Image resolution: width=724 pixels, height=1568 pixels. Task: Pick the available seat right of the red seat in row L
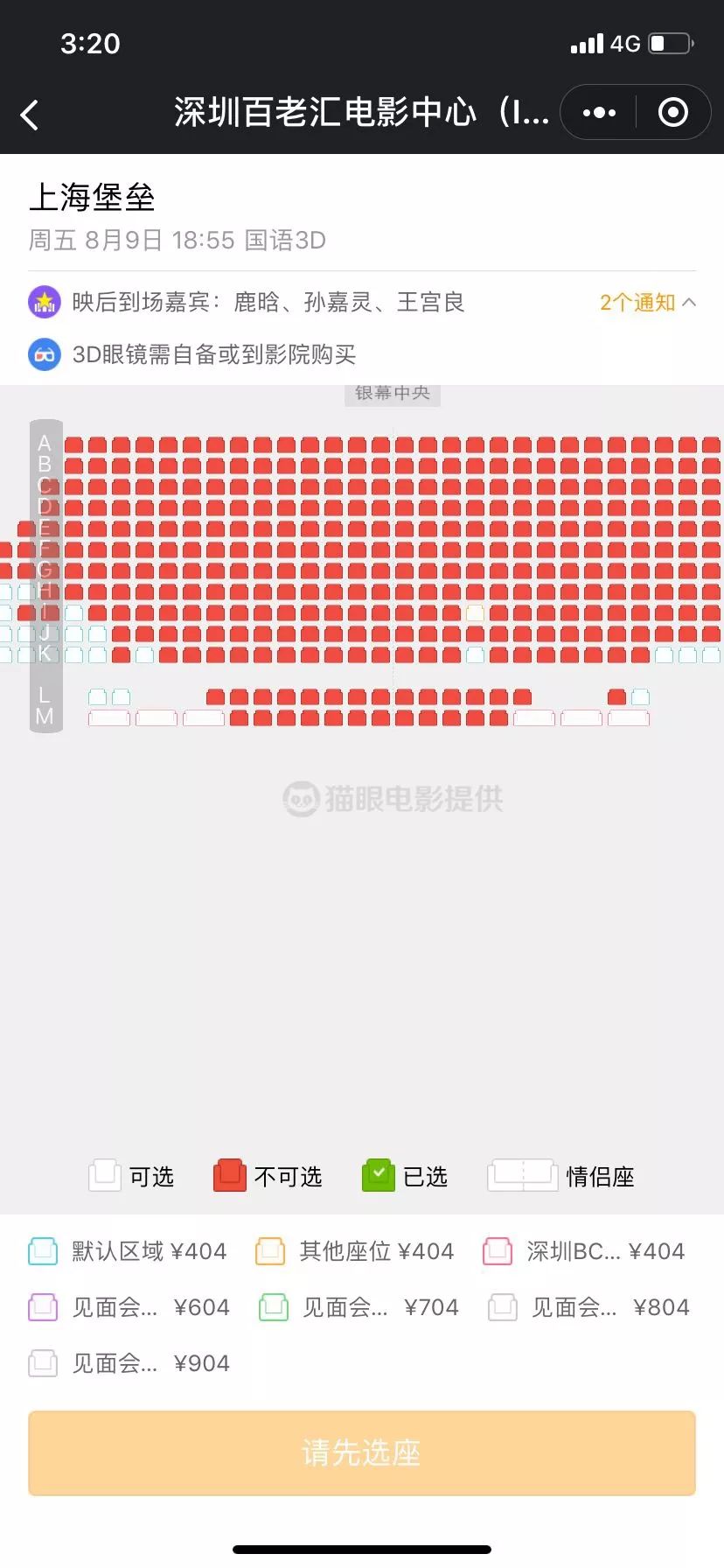640,696
